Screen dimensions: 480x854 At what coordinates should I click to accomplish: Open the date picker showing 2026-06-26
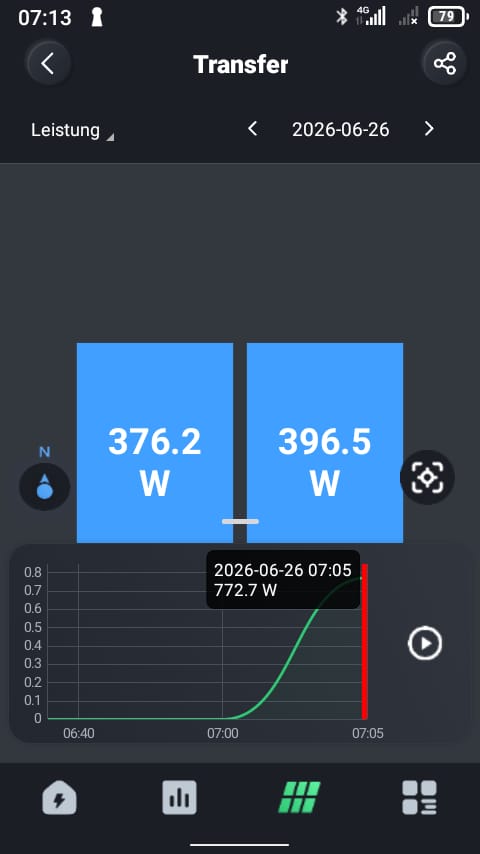[x=341, y=130]
